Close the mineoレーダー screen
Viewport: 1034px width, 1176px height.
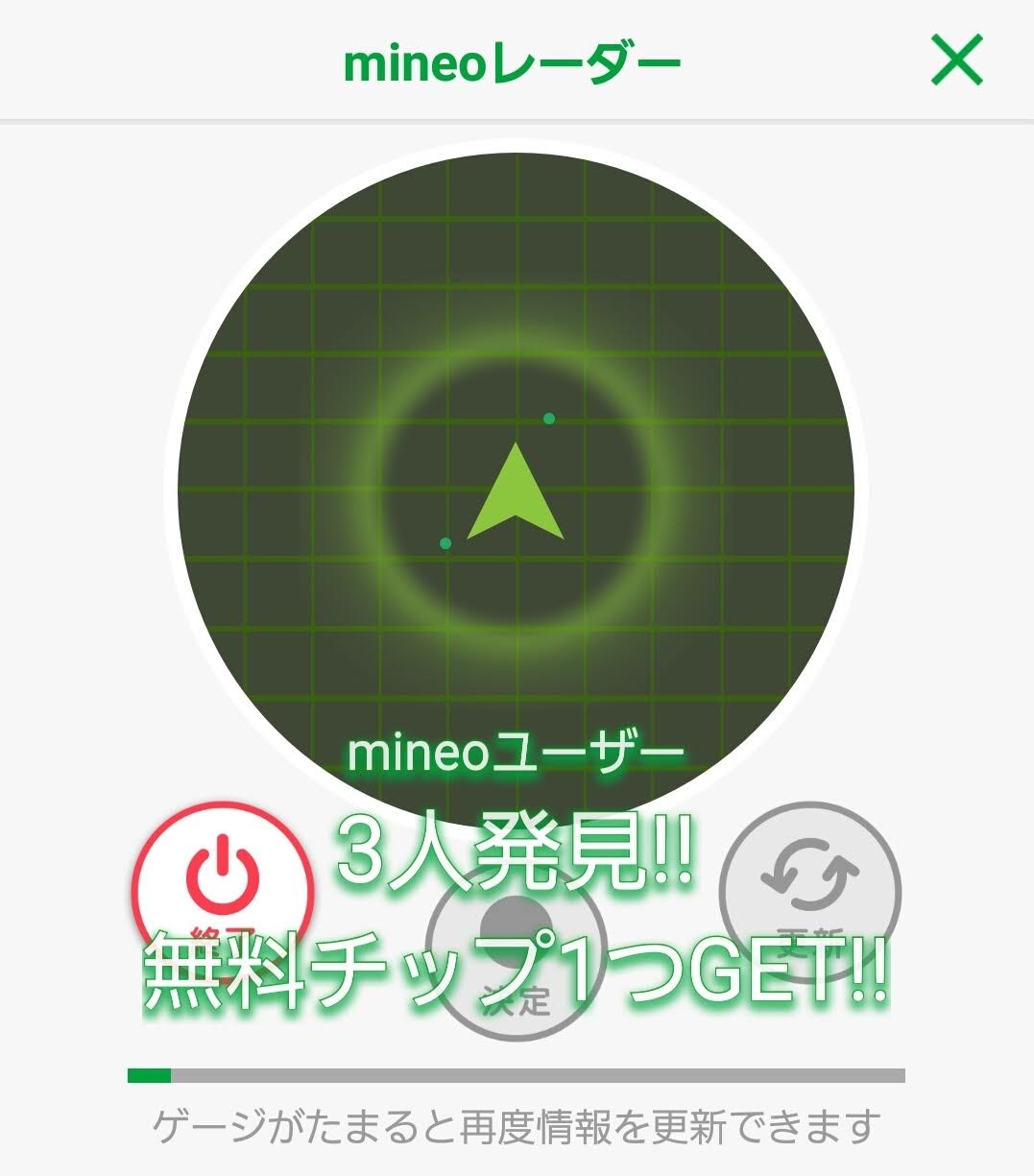click(x=956, y=60)
